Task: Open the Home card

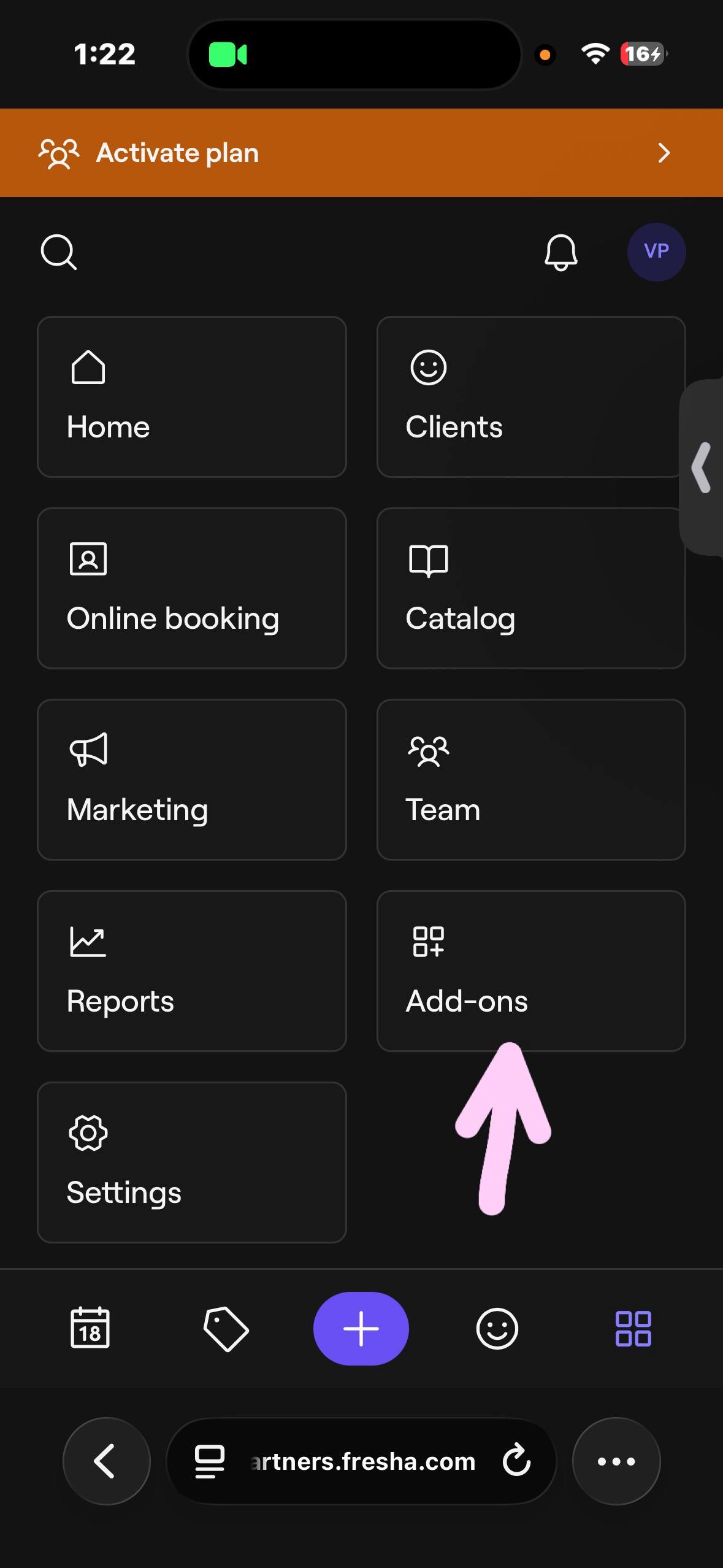Action: point(192,397)
